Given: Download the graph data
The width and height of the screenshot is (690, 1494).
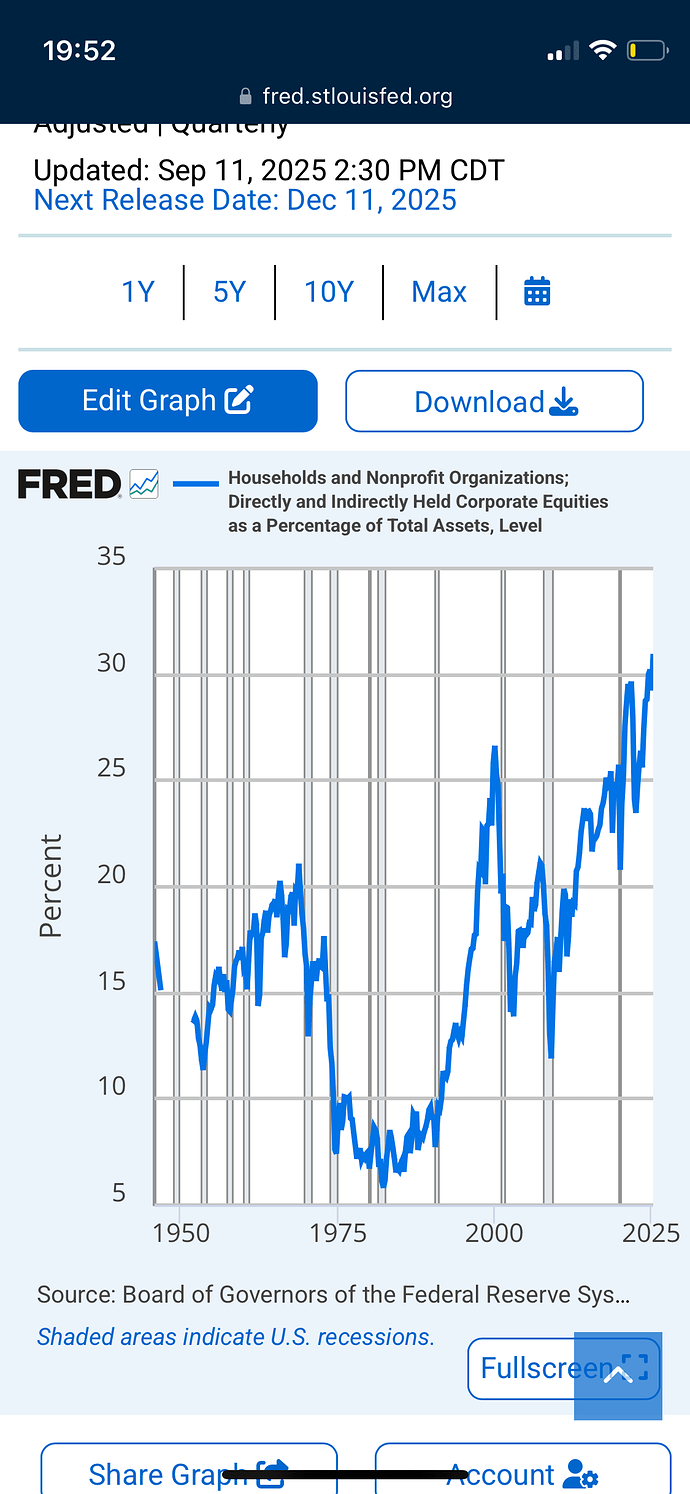Looking at the screenshot, I should tap(494, 402).
